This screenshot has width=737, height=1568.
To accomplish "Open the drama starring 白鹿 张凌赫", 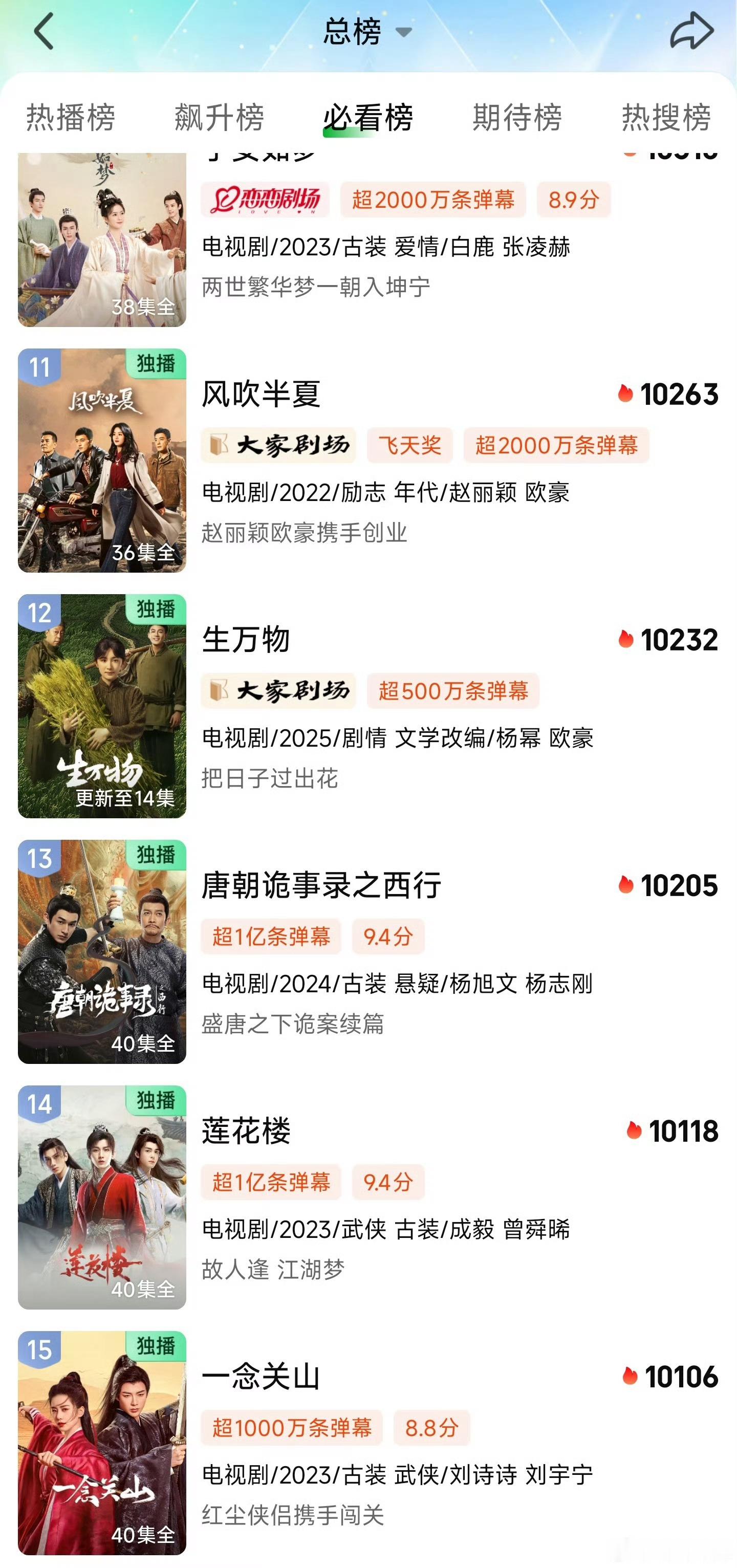I will click(x=368, y=240).
